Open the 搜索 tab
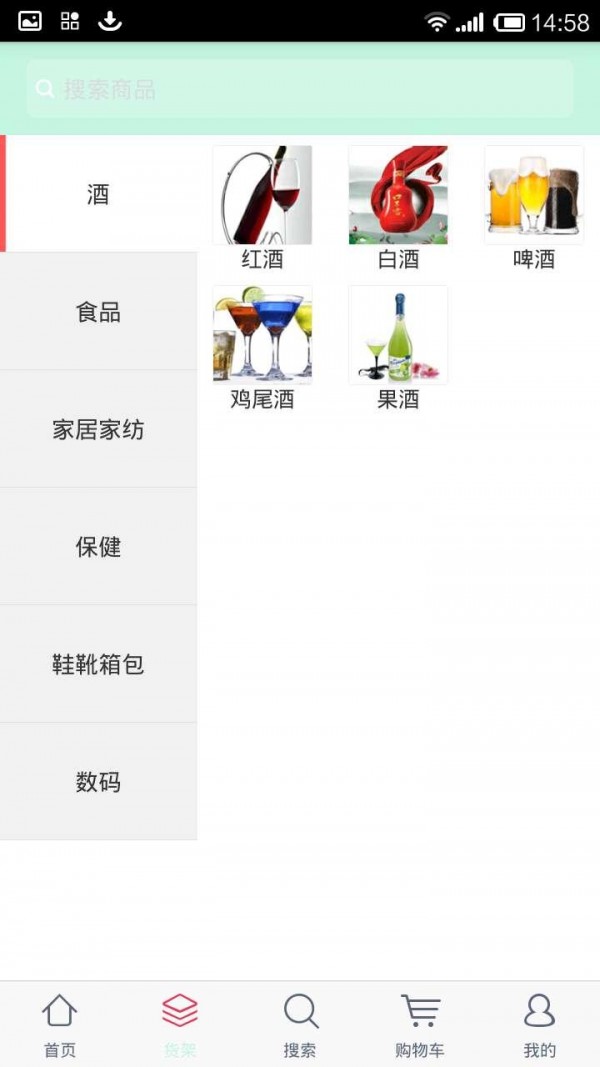The height and width of the screenshot is (1067, 600). click(300, 1025)
